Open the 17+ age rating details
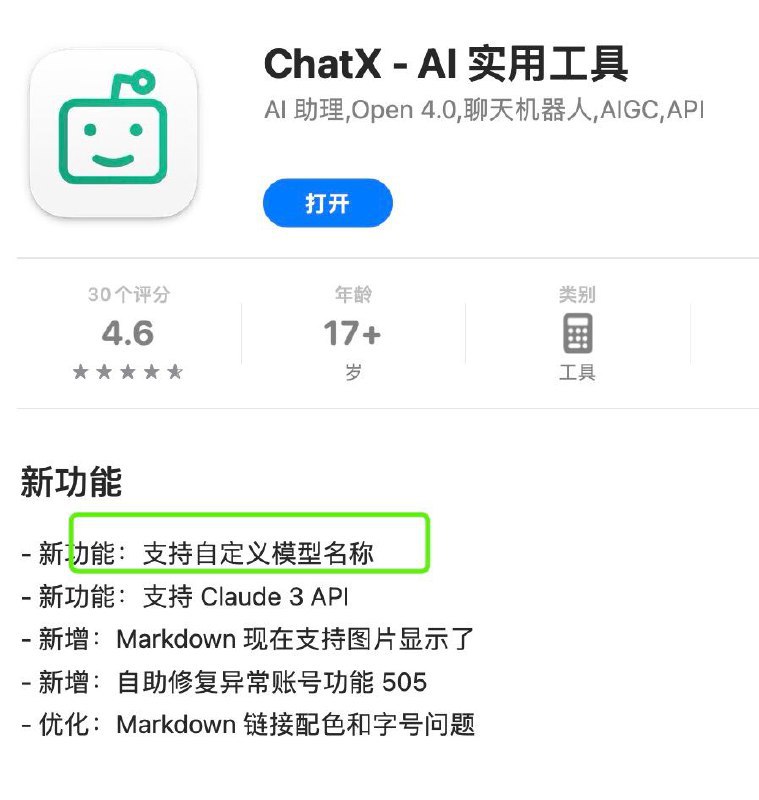This screenshot has height=800, width=759. (352, 334)
